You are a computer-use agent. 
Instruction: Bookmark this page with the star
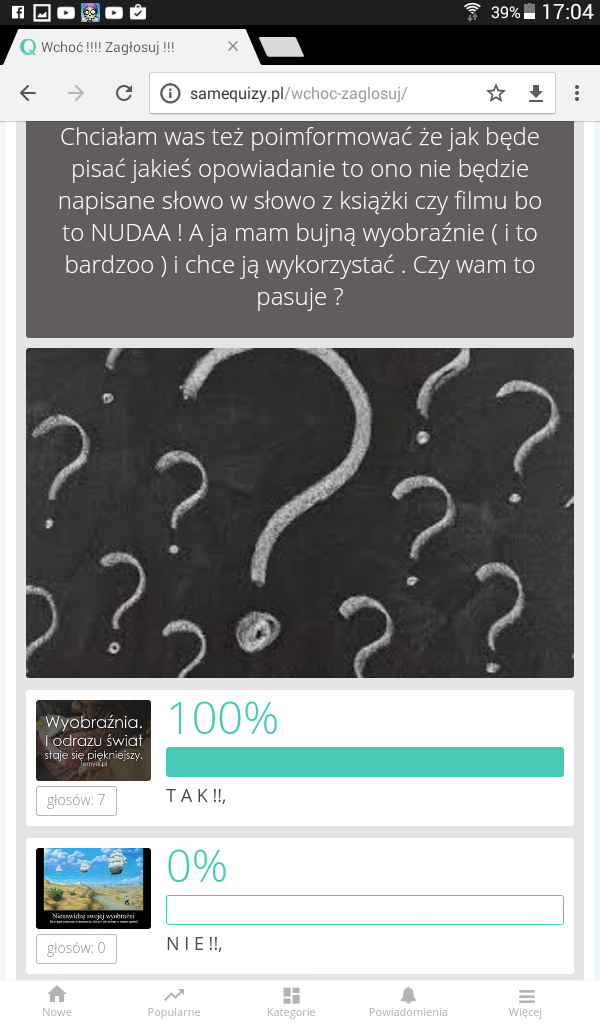496,93
